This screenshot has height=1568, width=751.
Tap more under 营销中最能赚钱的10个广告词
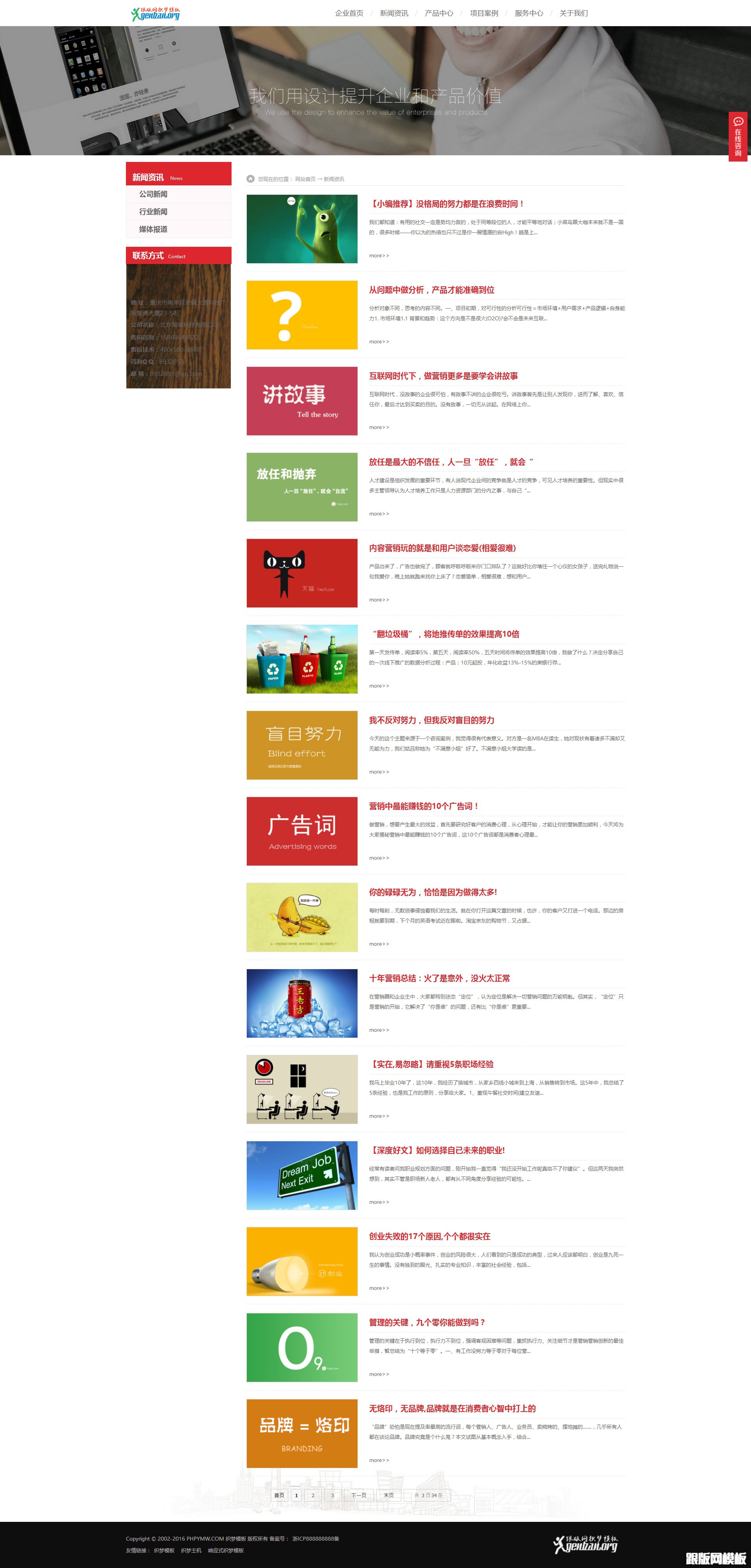tap(379, 858)
